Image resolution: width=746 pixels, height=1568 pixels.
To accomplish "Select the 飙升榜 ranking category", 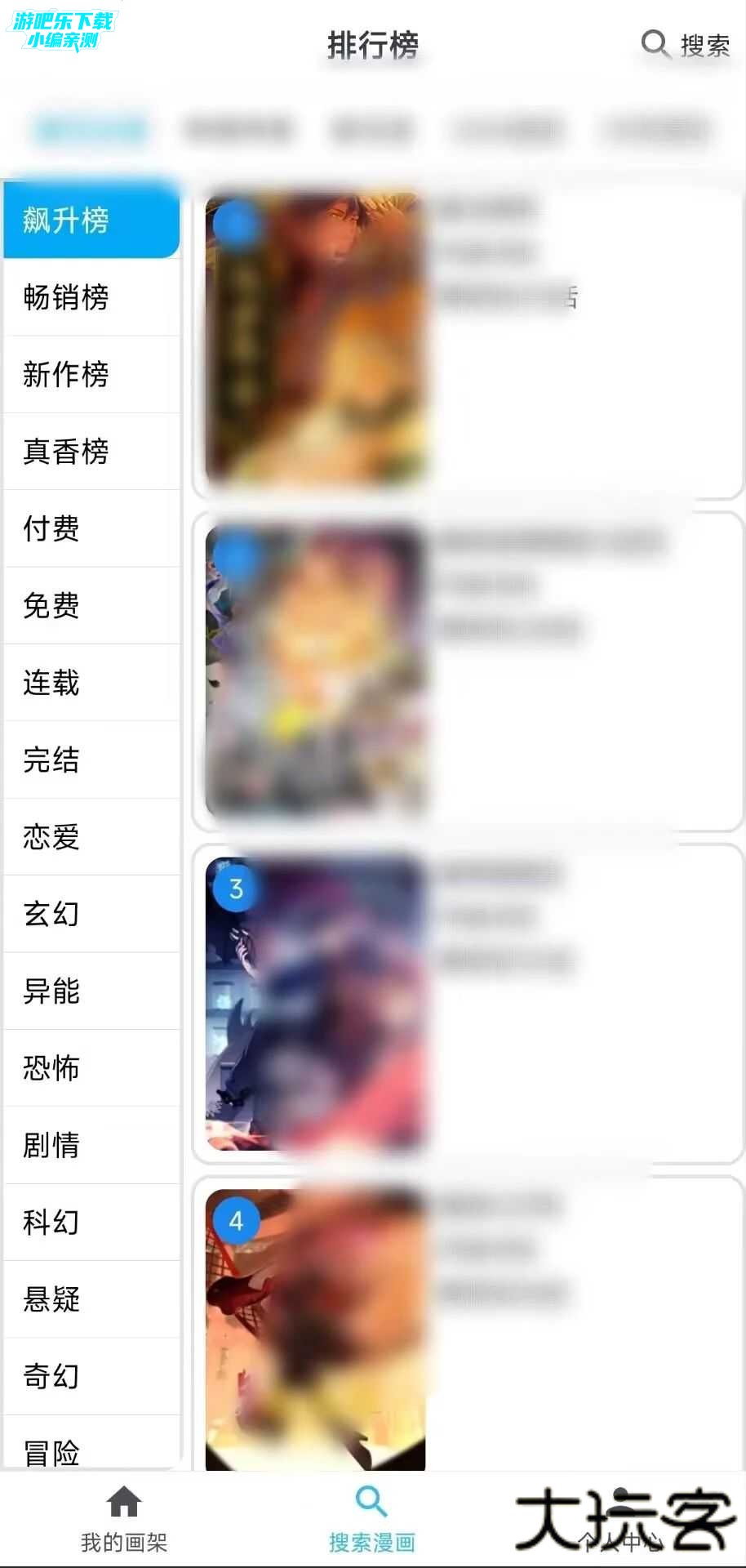I will coord(91,220).
